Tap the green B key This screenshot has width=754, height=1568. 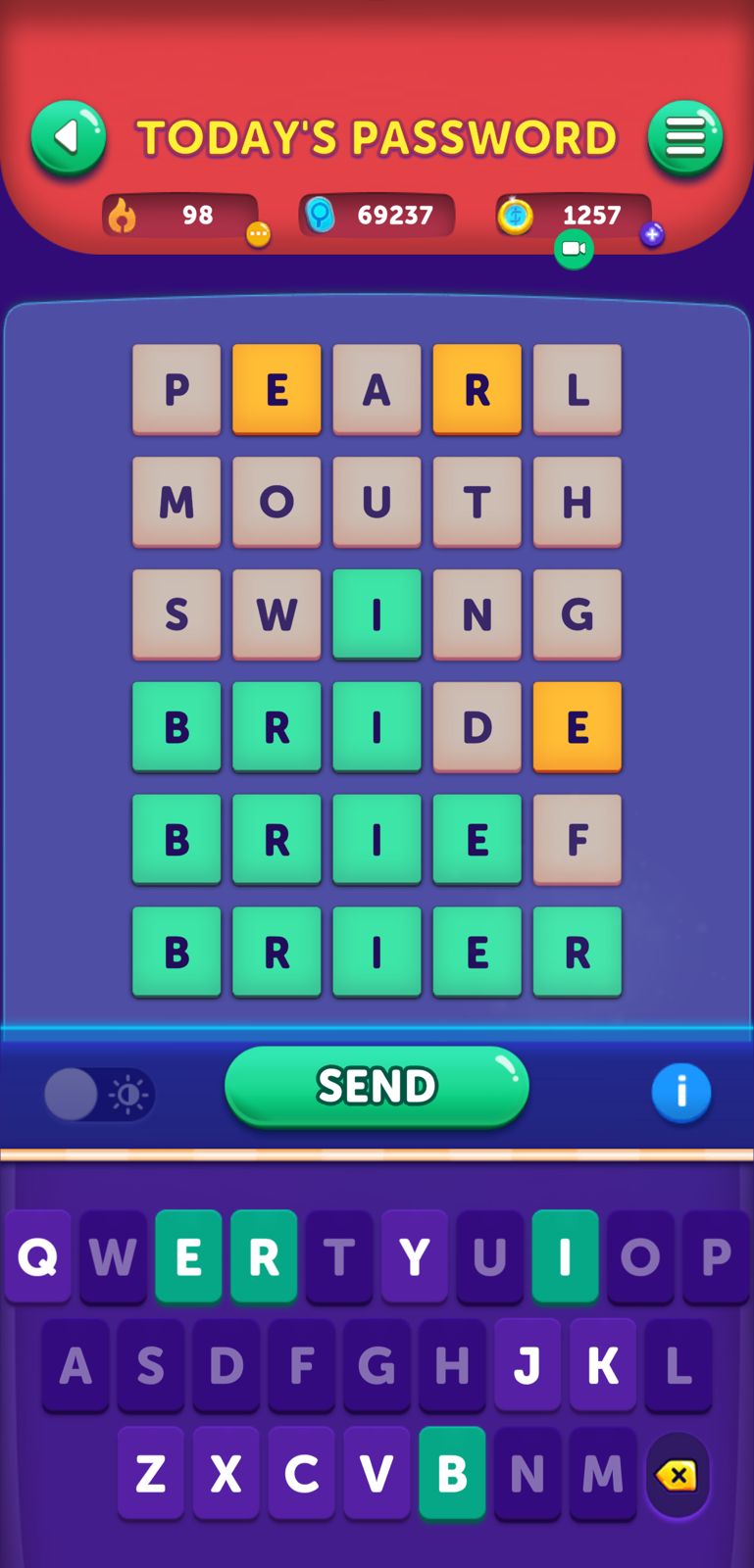pos(452,1473)
